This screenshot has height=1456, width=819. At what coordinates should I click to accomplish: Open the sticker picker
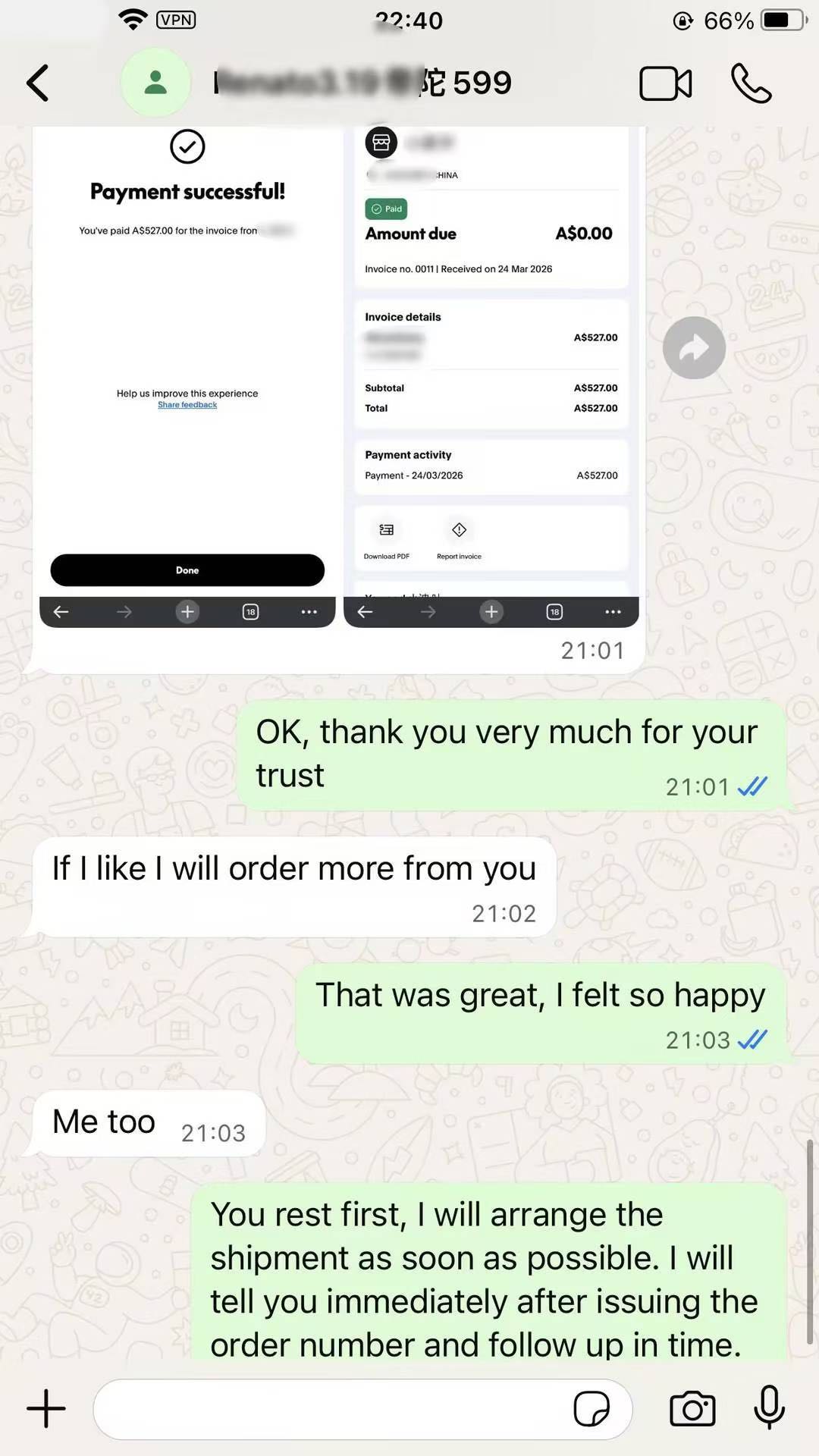(591, 1409)
